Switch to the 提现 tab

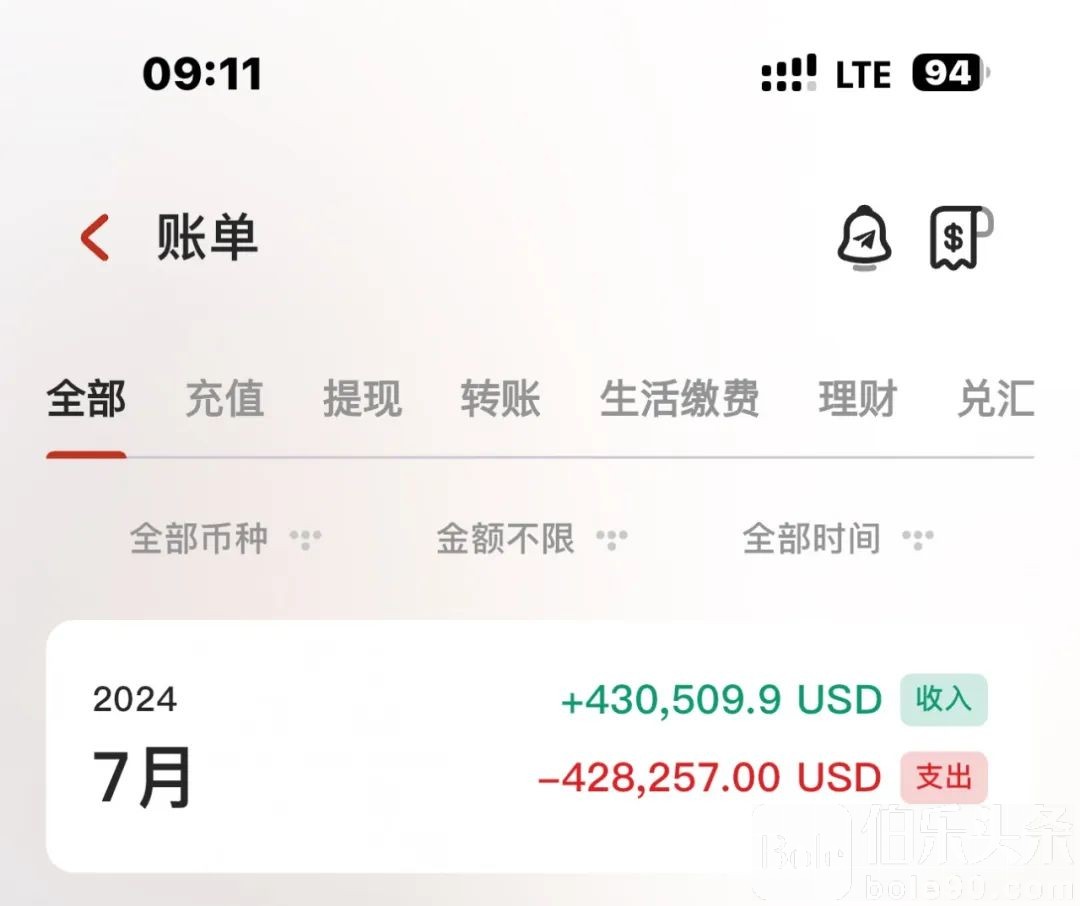362,399
